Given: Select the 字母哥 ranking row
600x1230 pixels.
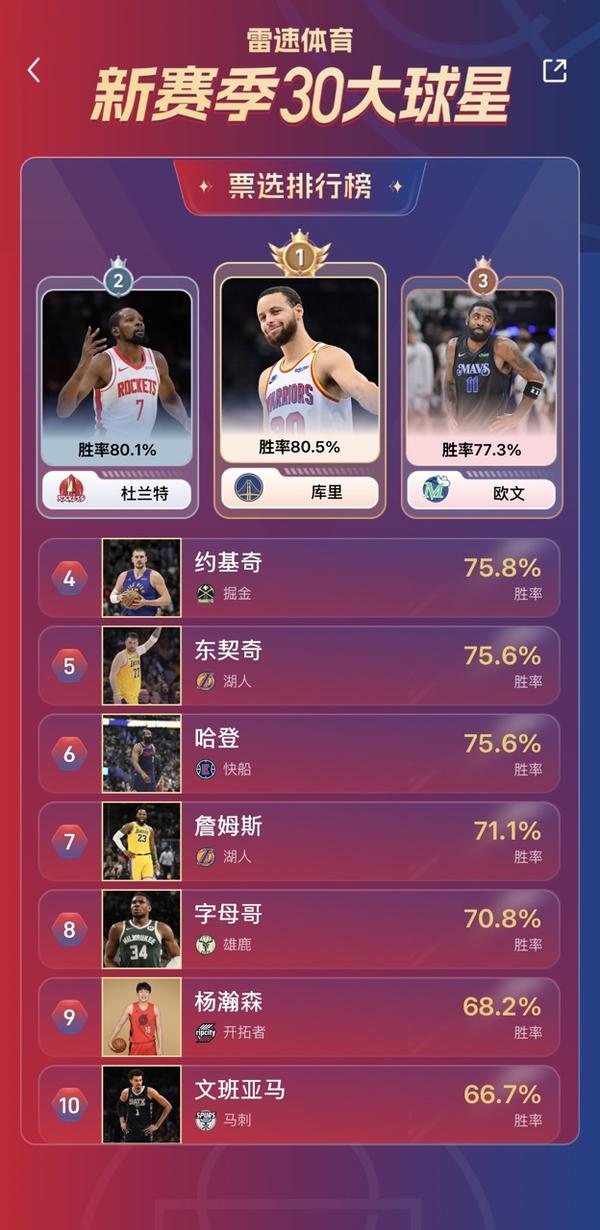Looking at the screenshot, I should pos(300,929).
